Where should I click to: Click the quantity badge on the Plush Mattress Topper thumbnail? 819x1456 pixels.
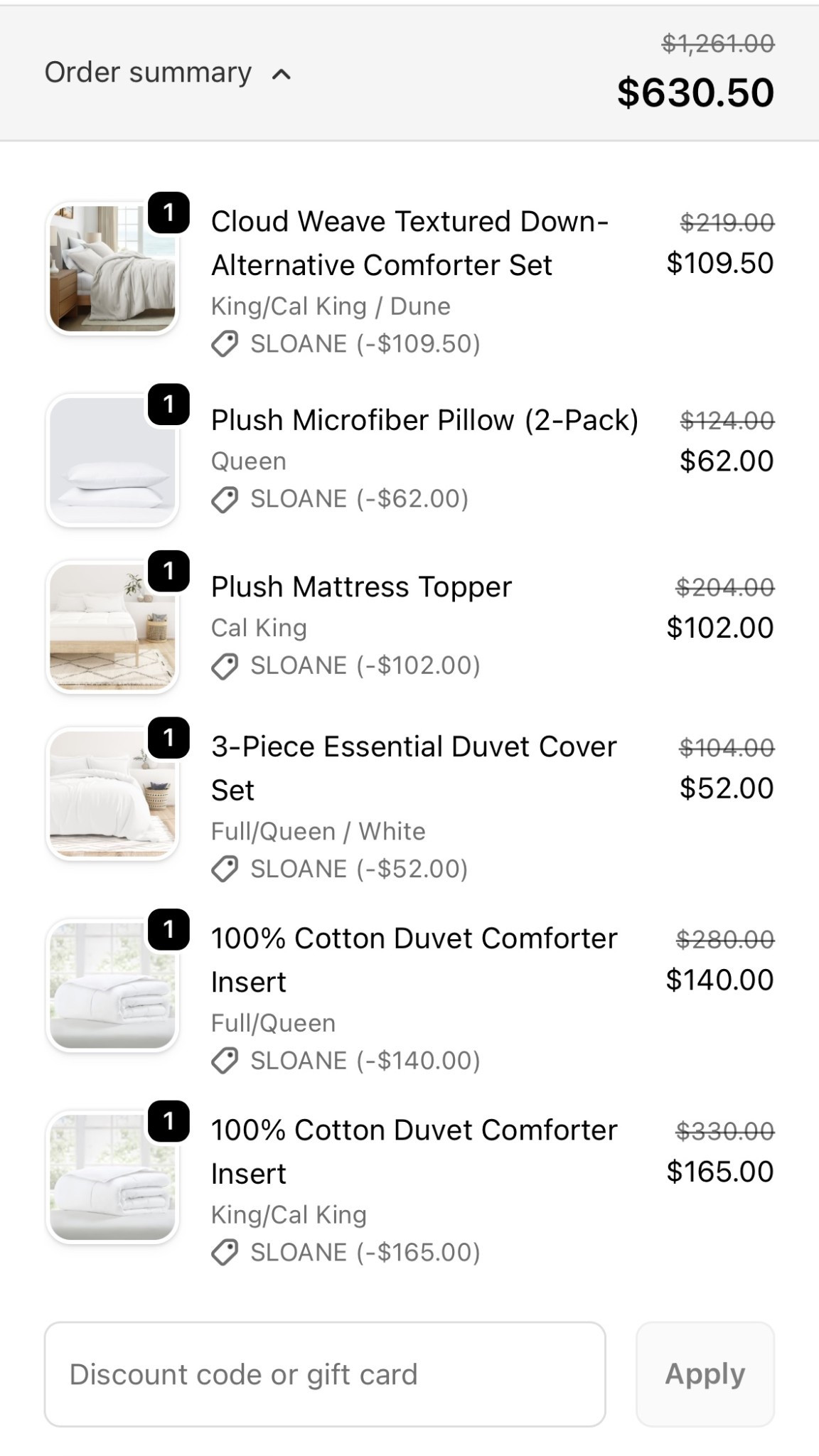168,571
